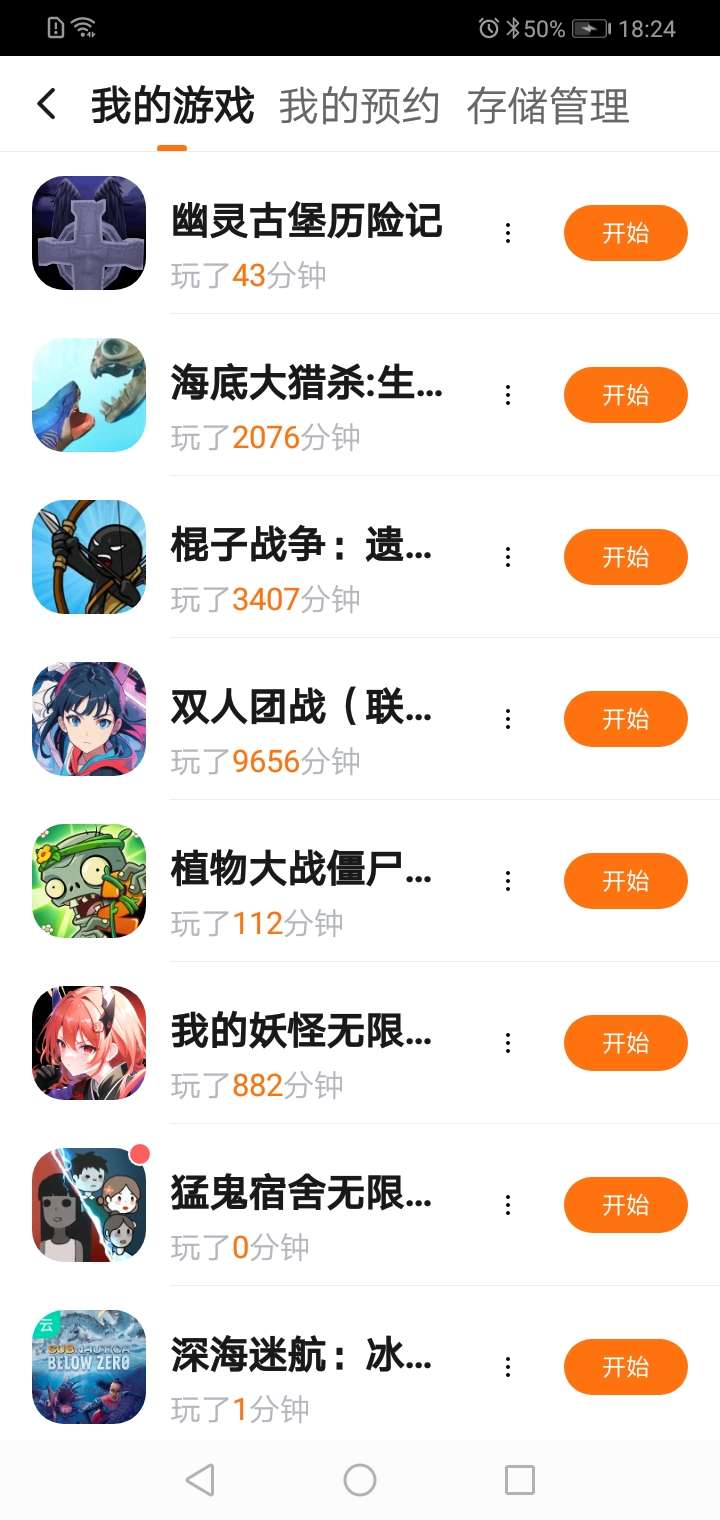Open the 猛鬼宿舍无限 game icon
Screen dimensions: 720x1520
(89, 1205)
